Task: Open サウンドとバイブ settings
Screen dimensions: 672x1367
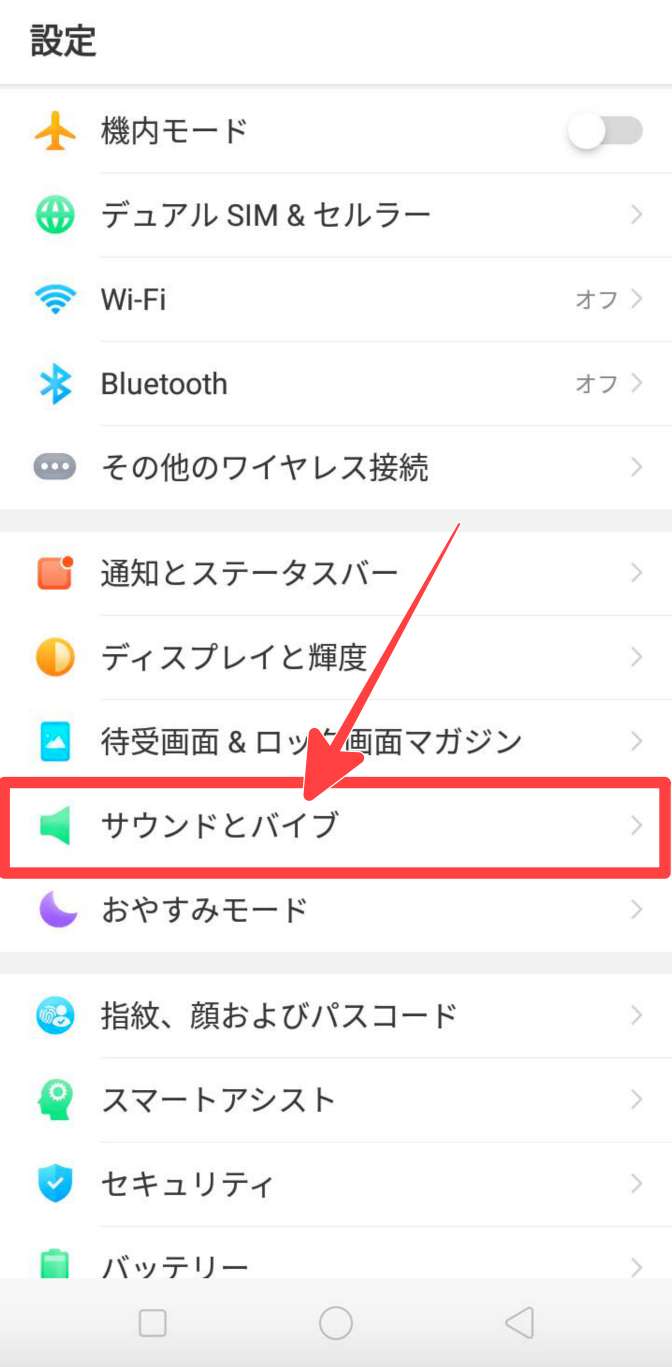Action: (x=336, y=826)
